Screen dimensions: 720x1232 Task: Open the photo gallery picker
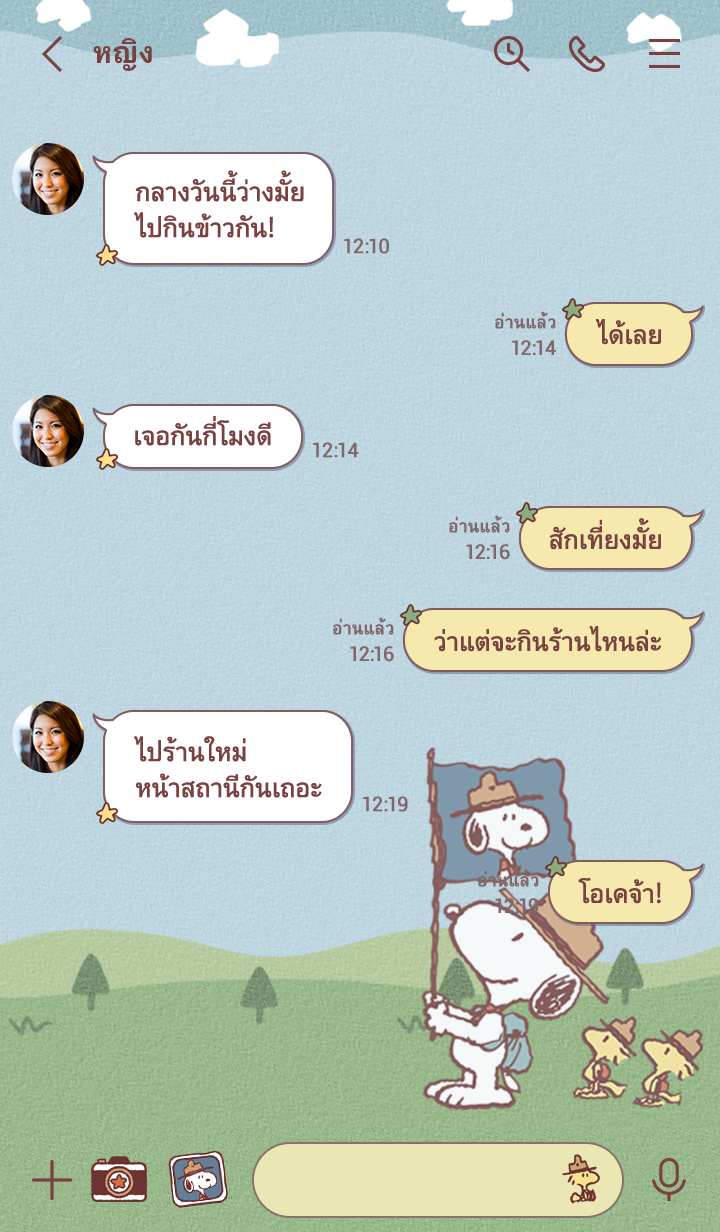(x=198, y=1180)
